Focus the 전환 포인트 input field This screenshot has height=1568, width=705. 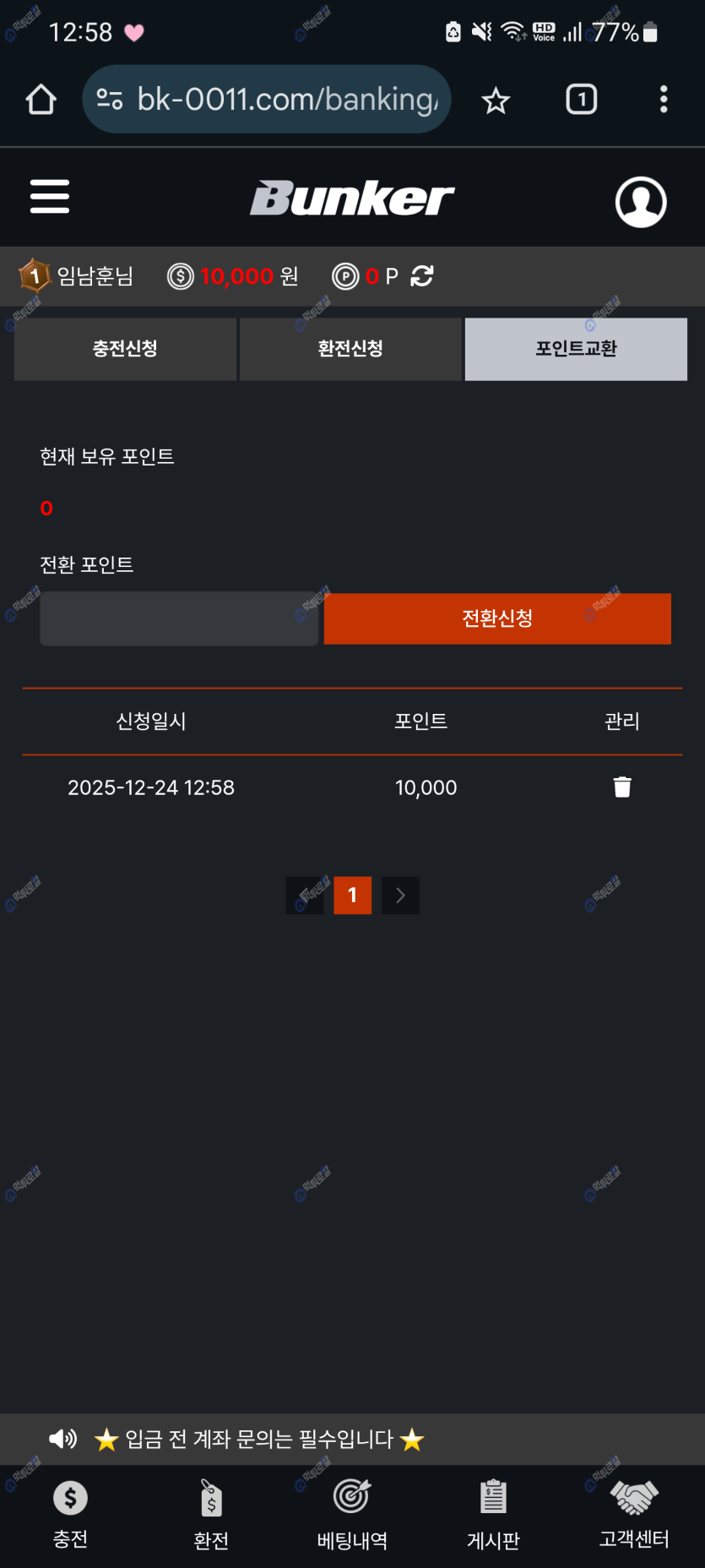click(x=179, y=618)
